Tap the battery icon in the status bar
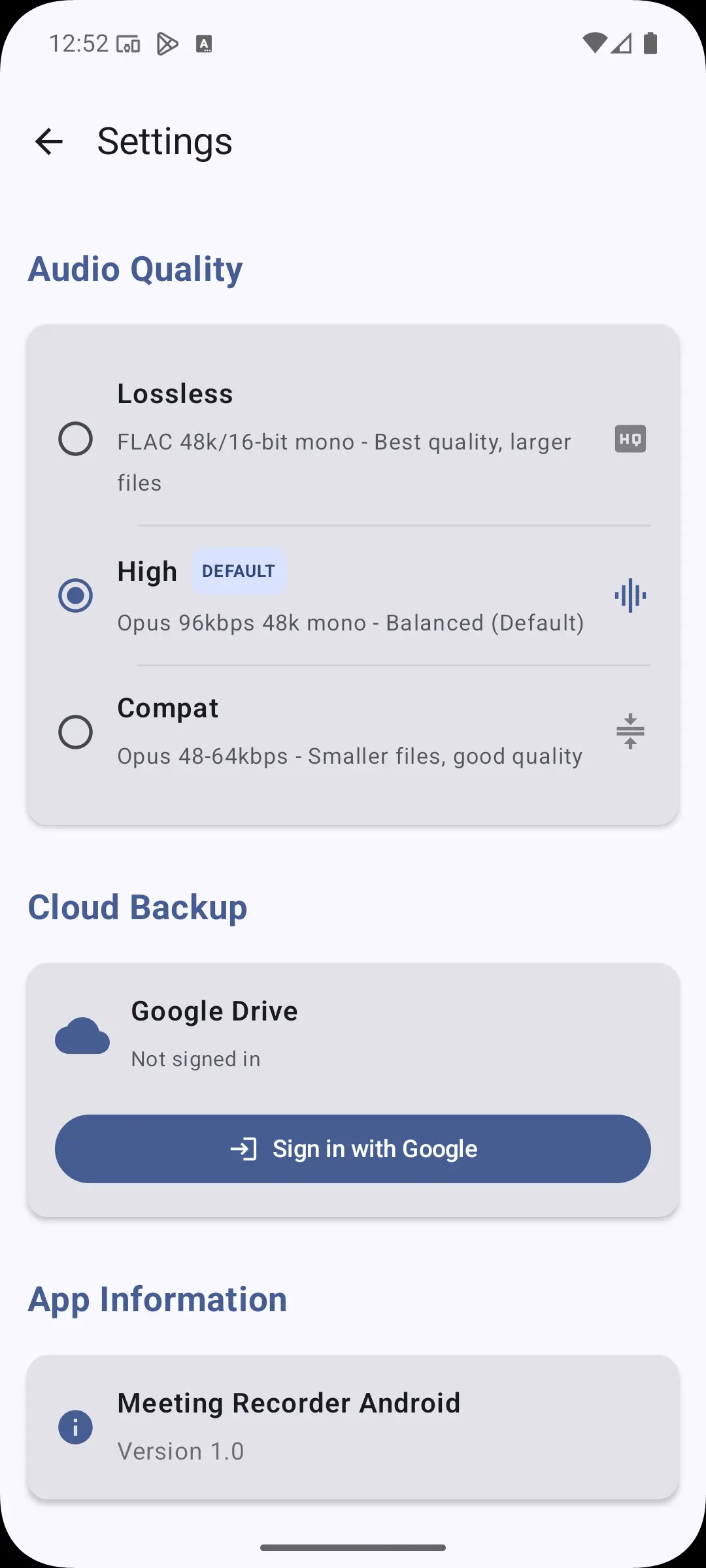The image size is (706, 1568). [651, 42]
